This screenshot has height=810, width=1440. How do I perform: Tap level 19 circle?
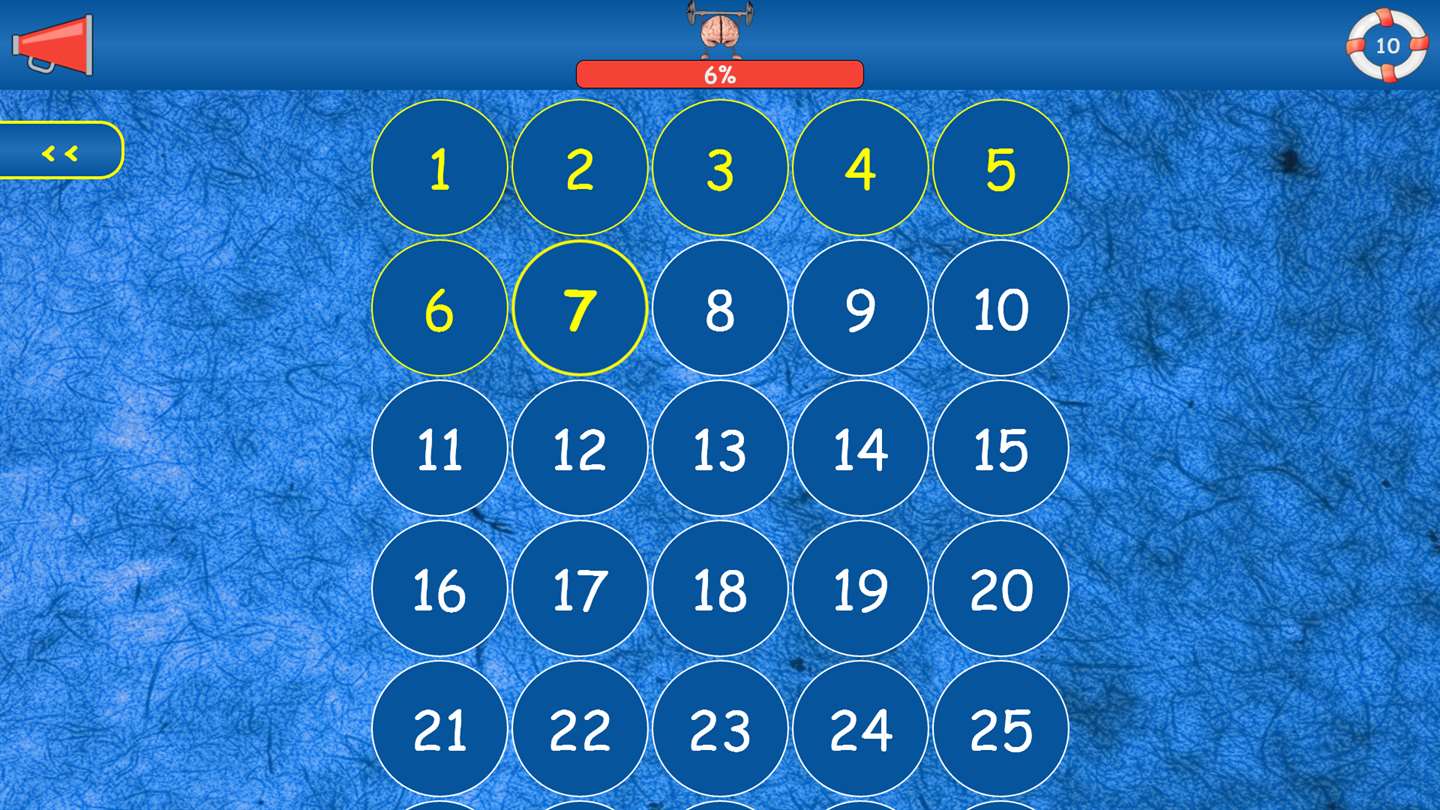[860, 588]
